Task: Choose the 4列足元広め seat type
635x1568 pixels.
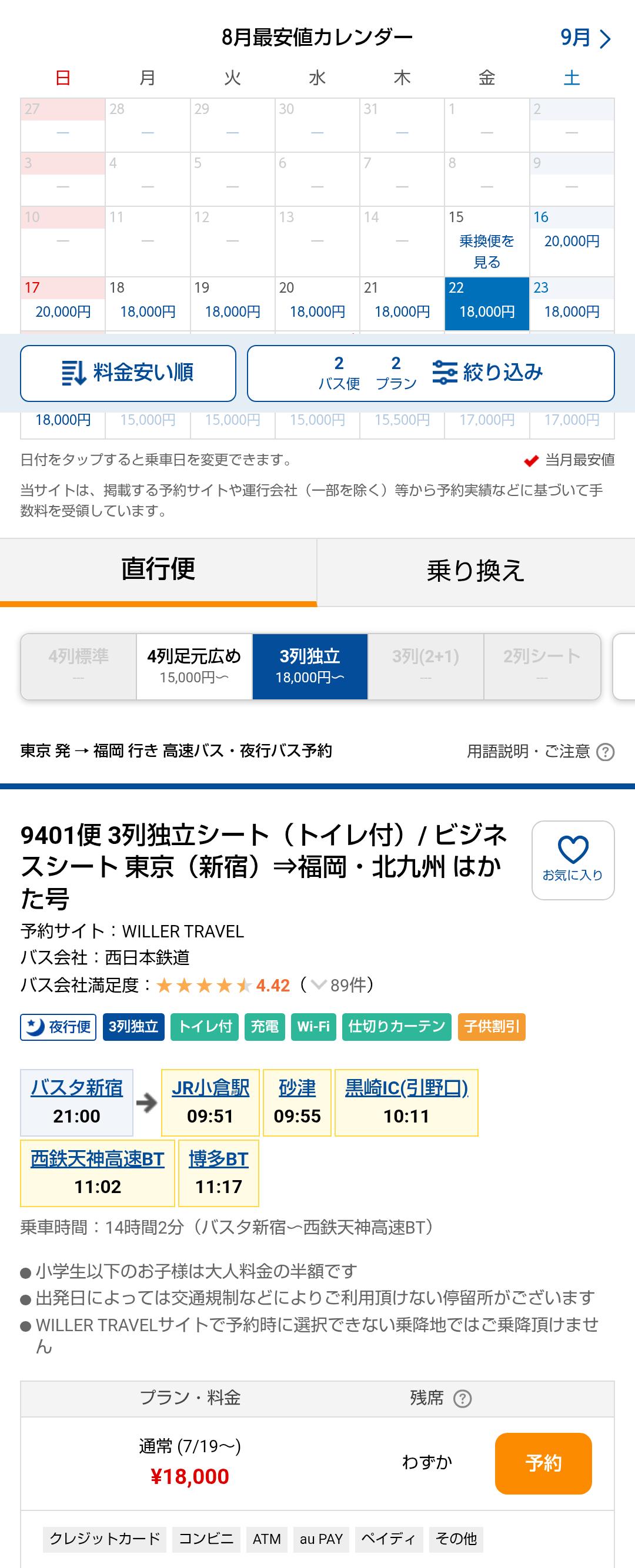Action: tap(194, 666)
